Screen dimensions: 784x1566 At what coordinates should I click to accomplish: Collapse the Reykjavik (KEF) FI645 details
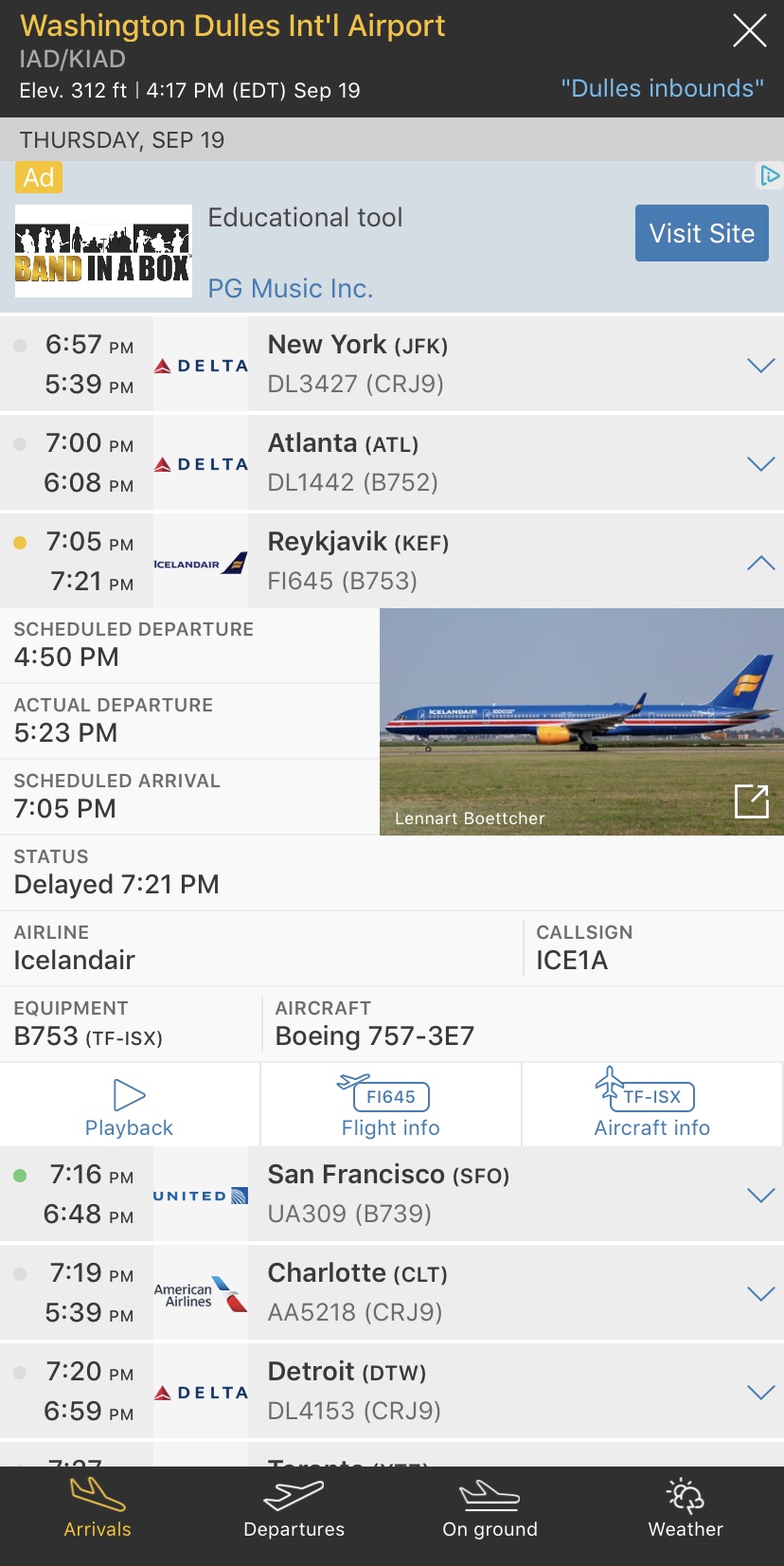click(x=760, y=563)
